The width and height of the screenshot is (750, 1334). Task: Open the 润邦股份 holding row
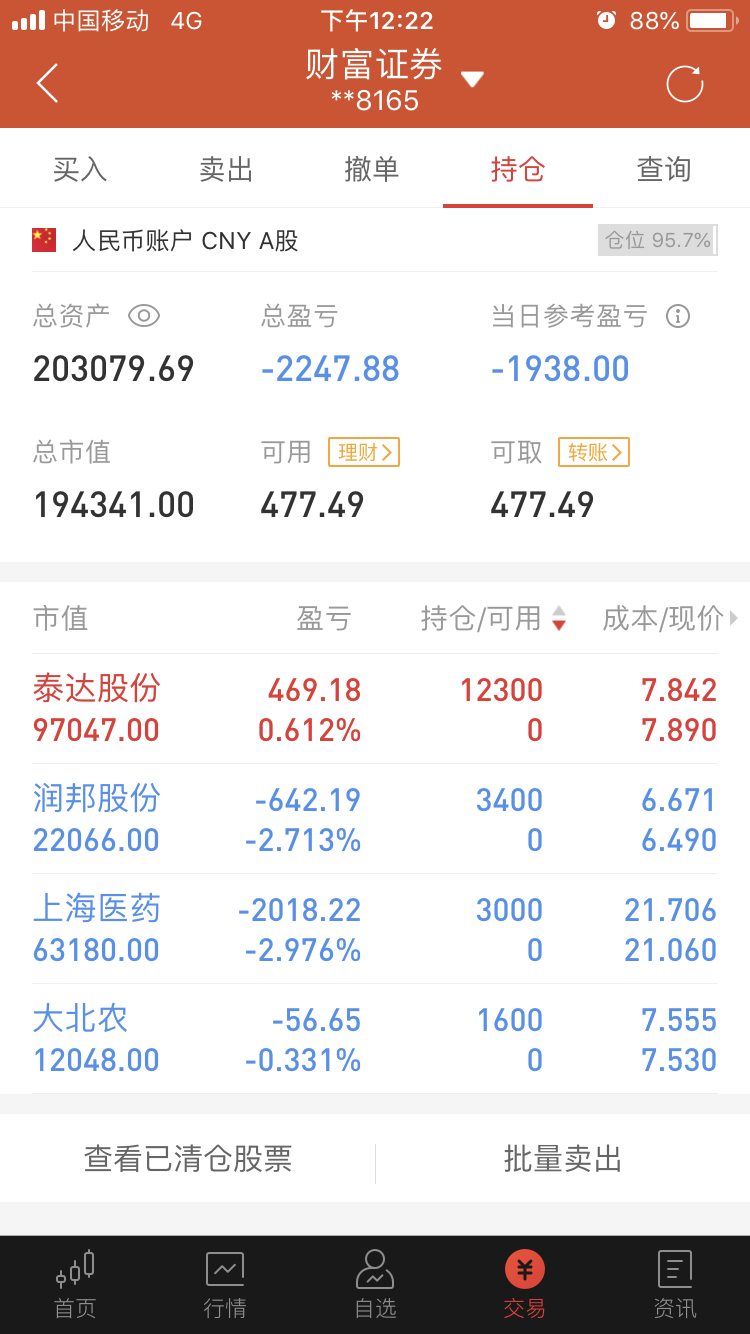point(375,819)
